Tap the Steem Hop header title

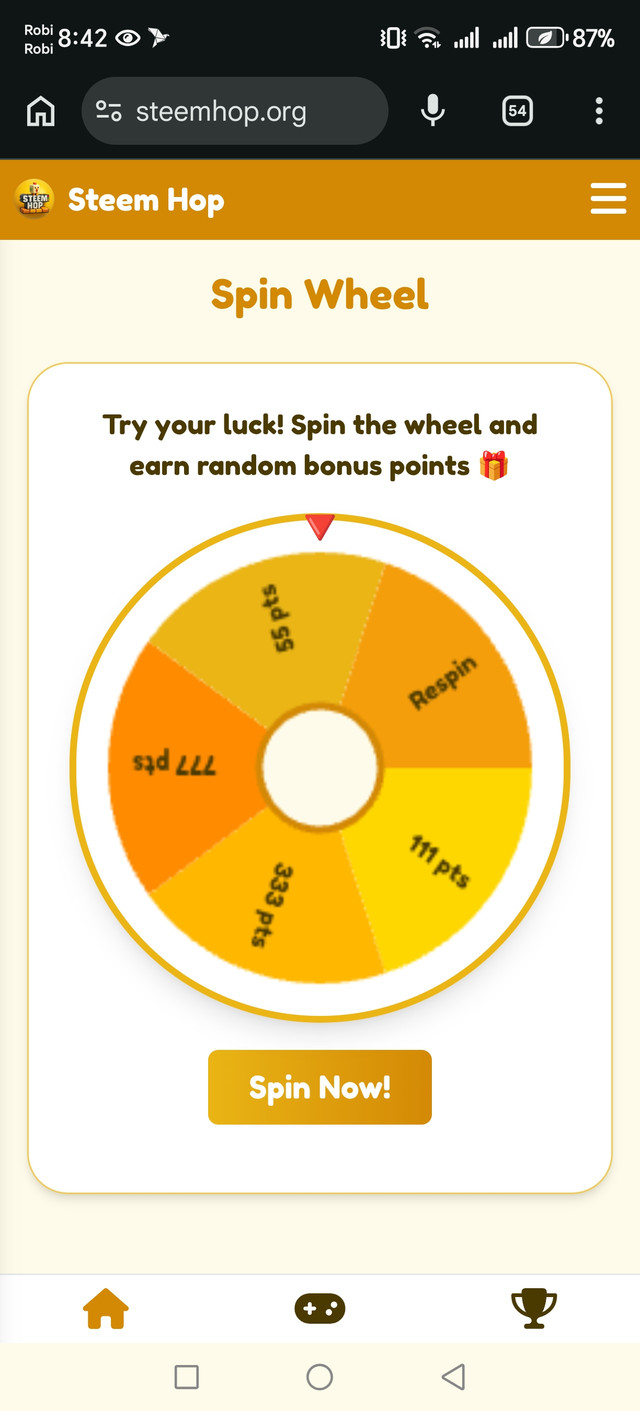(146, 200)
